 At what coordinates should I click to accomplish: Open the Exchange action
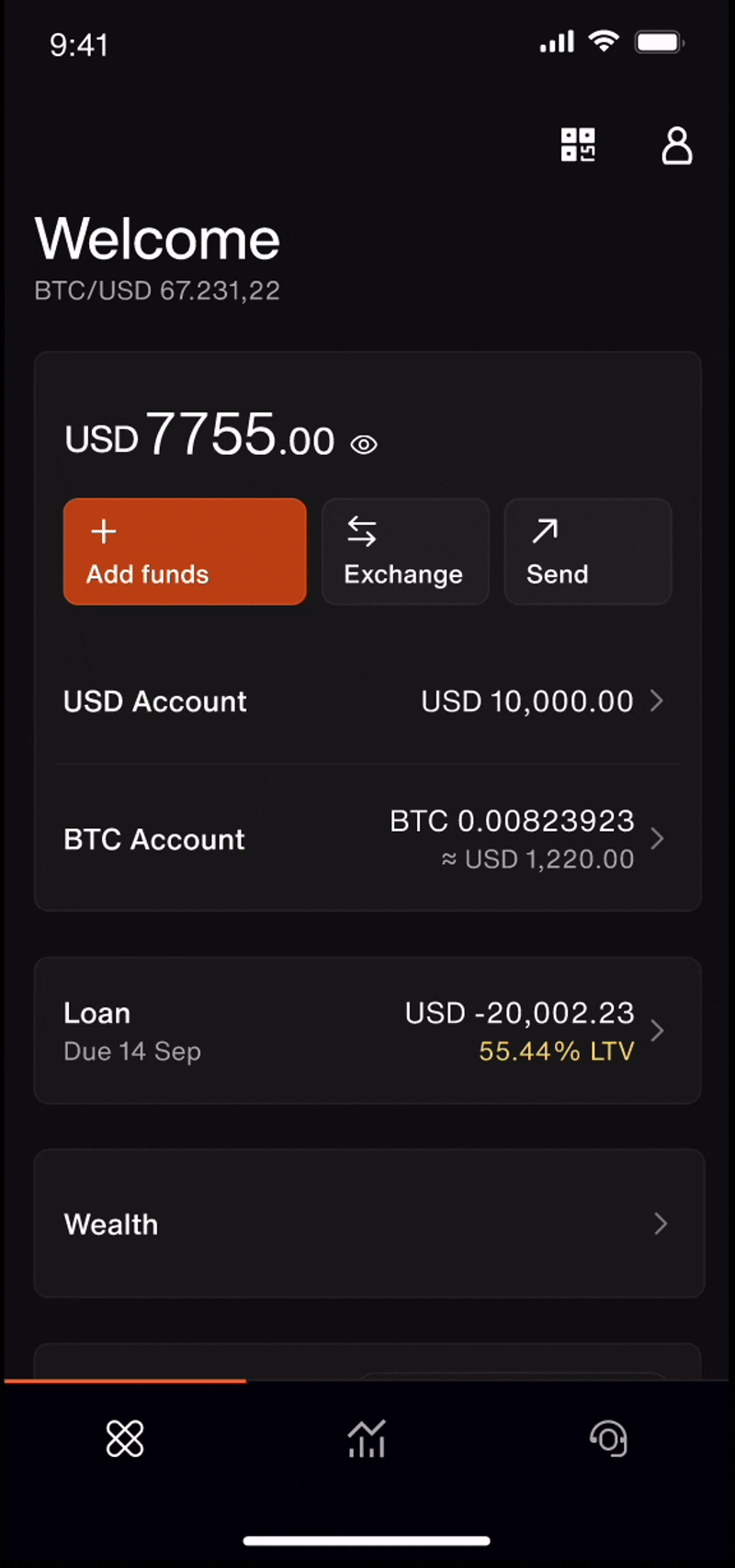(404, 551)
